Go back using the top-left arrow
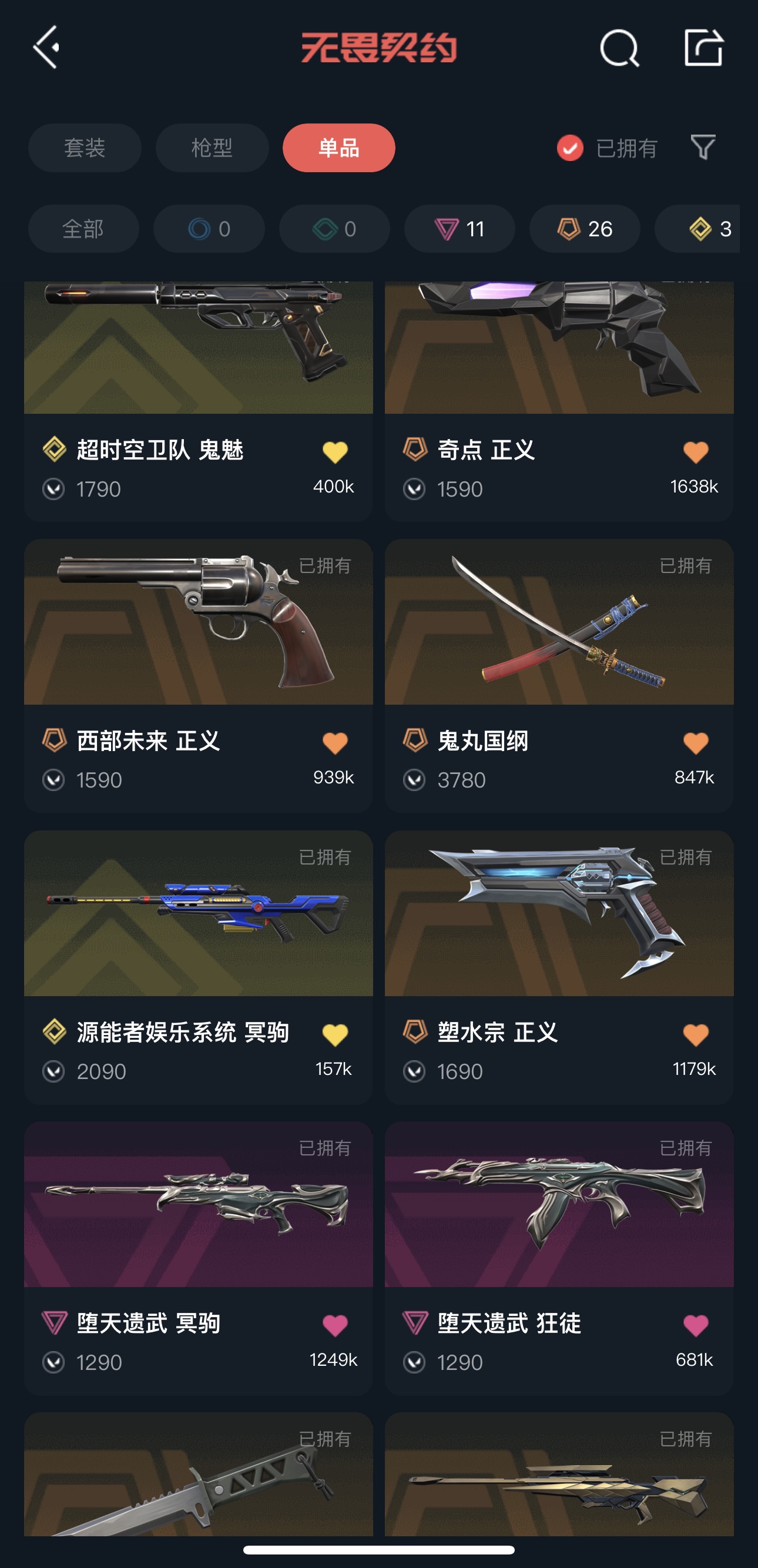The height and width of the screenshot is (1568, 758). [x=46, y=48]
